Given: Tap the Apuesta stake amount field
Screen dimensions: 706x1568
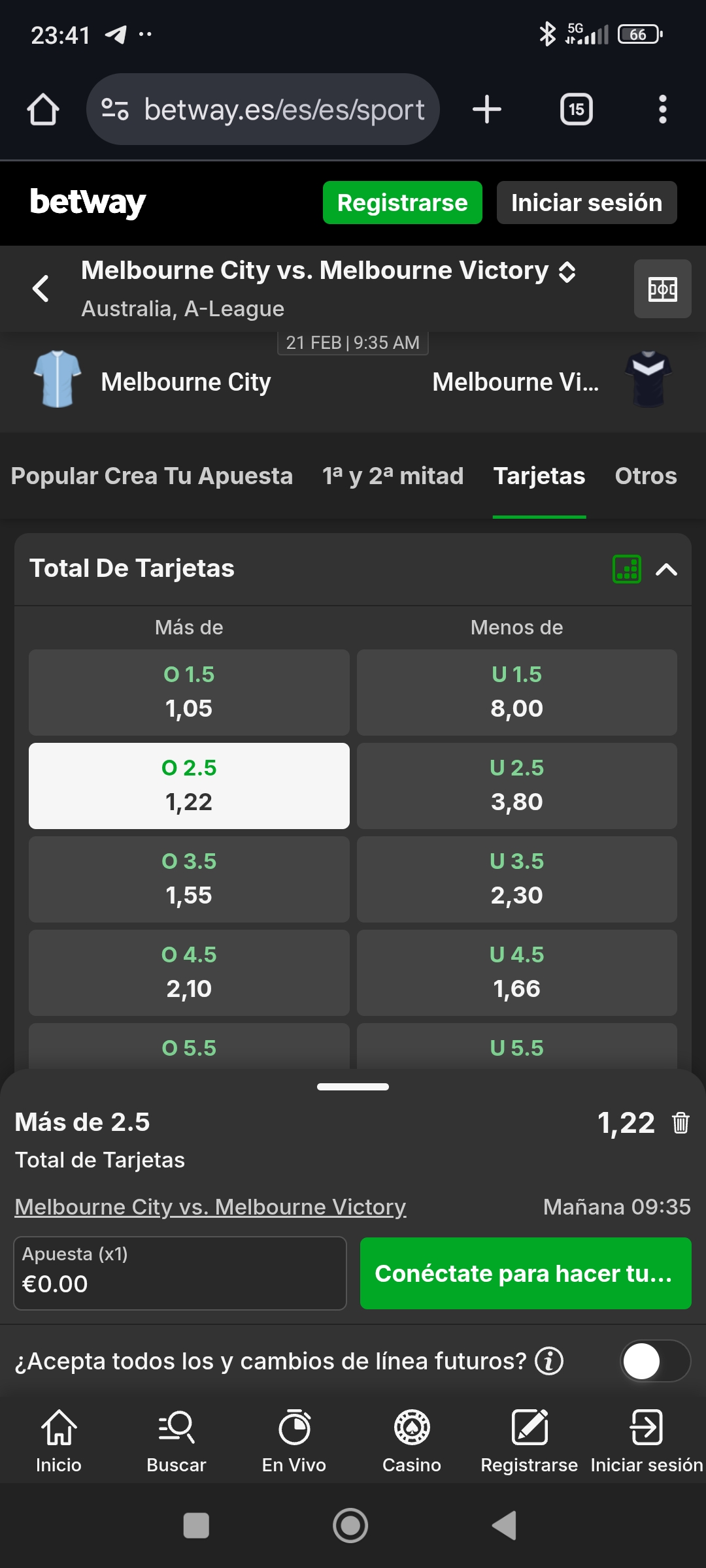Looking at the screenshot, I should (x=180, y=1273).
